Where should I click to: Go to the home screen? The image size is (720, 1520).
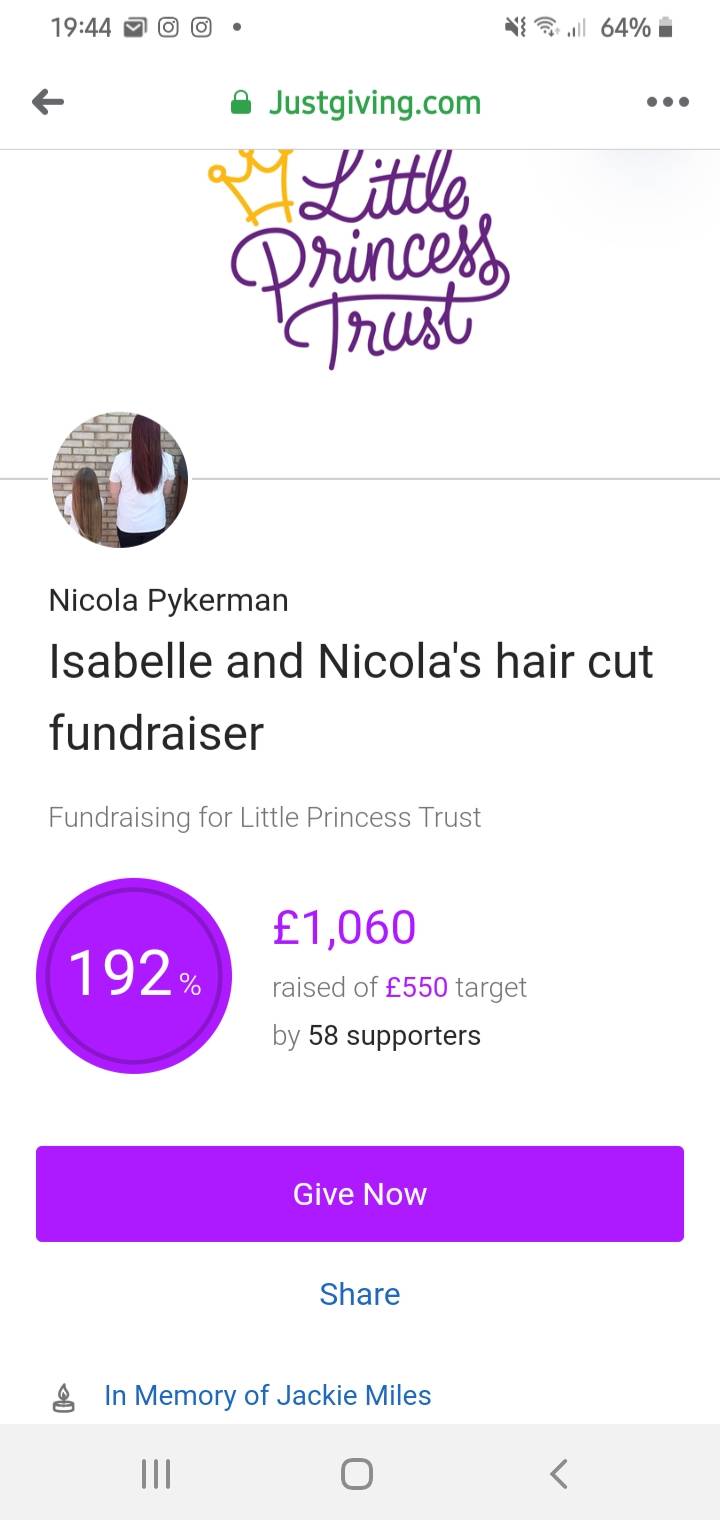(357, 1473)
